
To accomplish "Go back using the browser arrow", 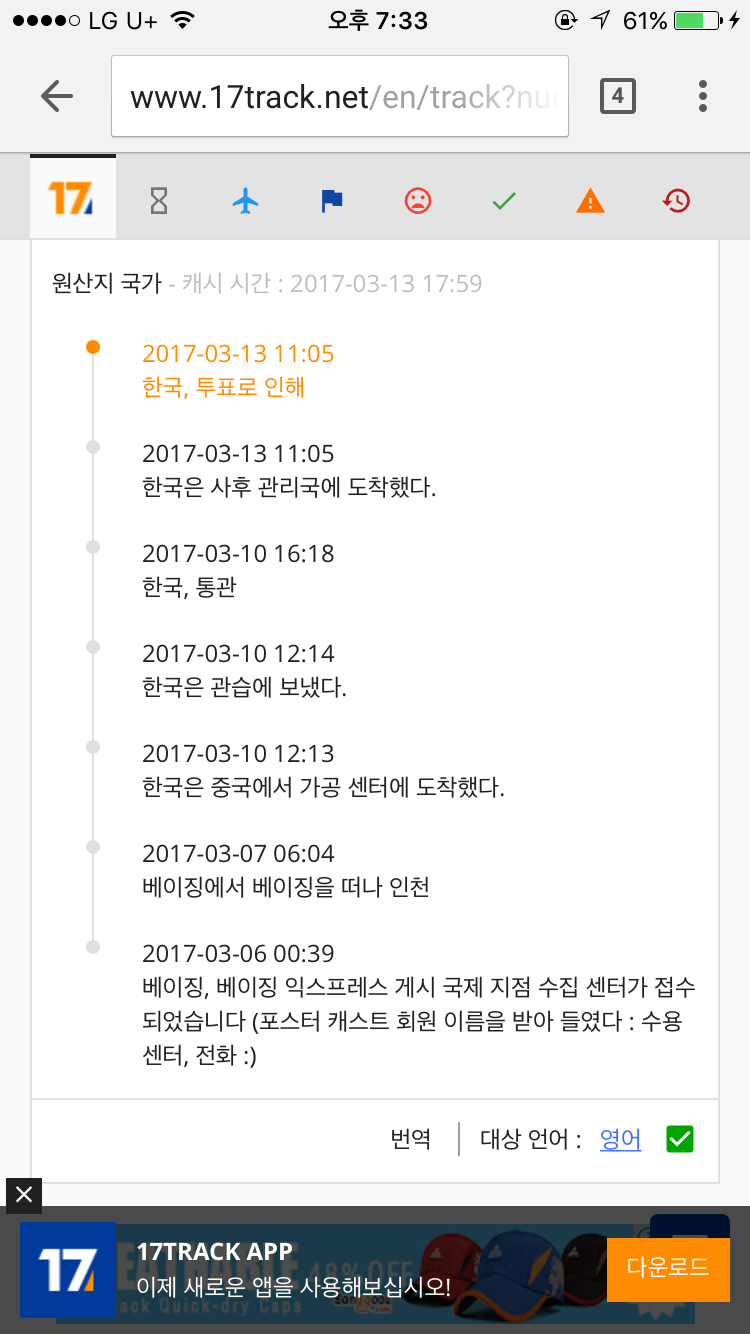I will coord(57,96).
